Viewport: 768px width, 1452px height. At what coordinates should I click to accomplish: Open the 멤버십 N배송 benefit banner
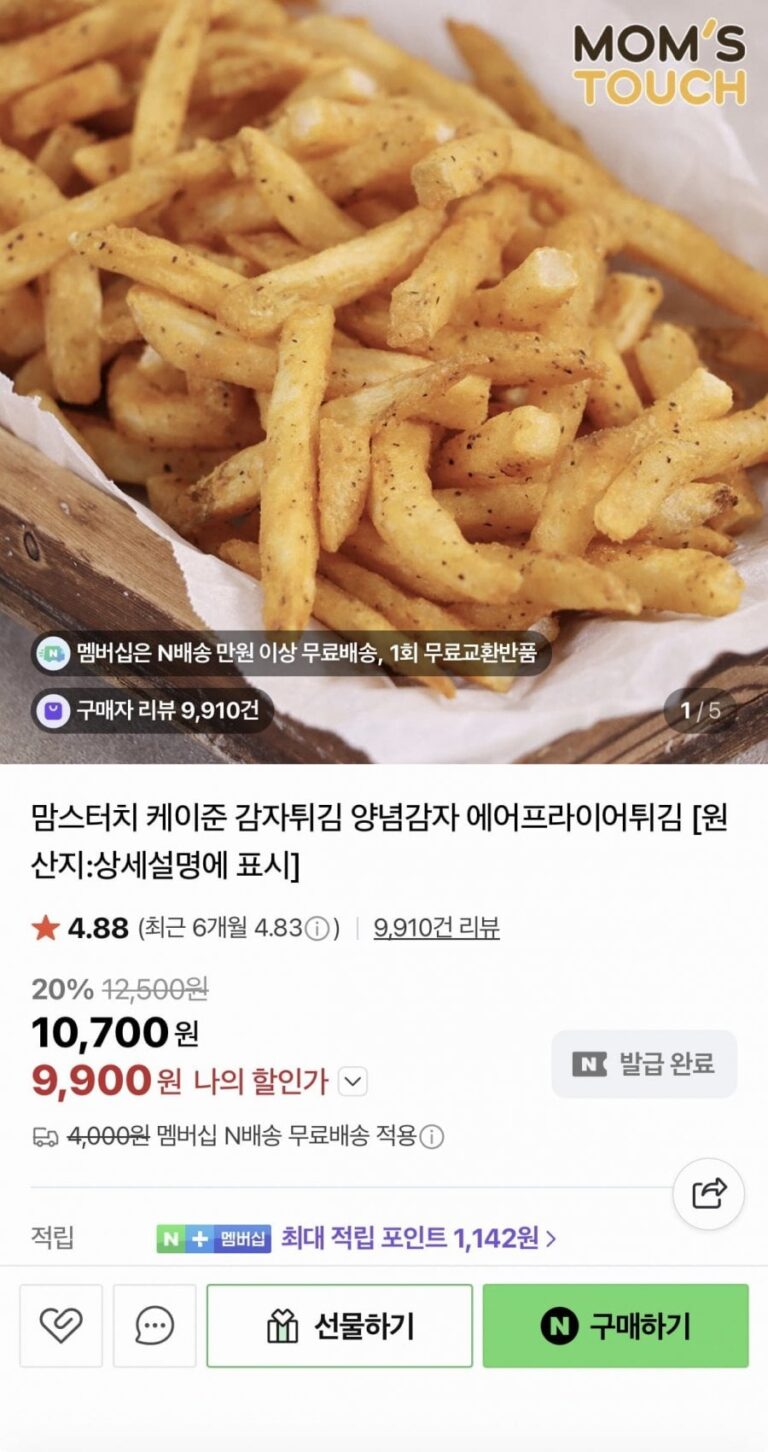(x=290, y=654)
